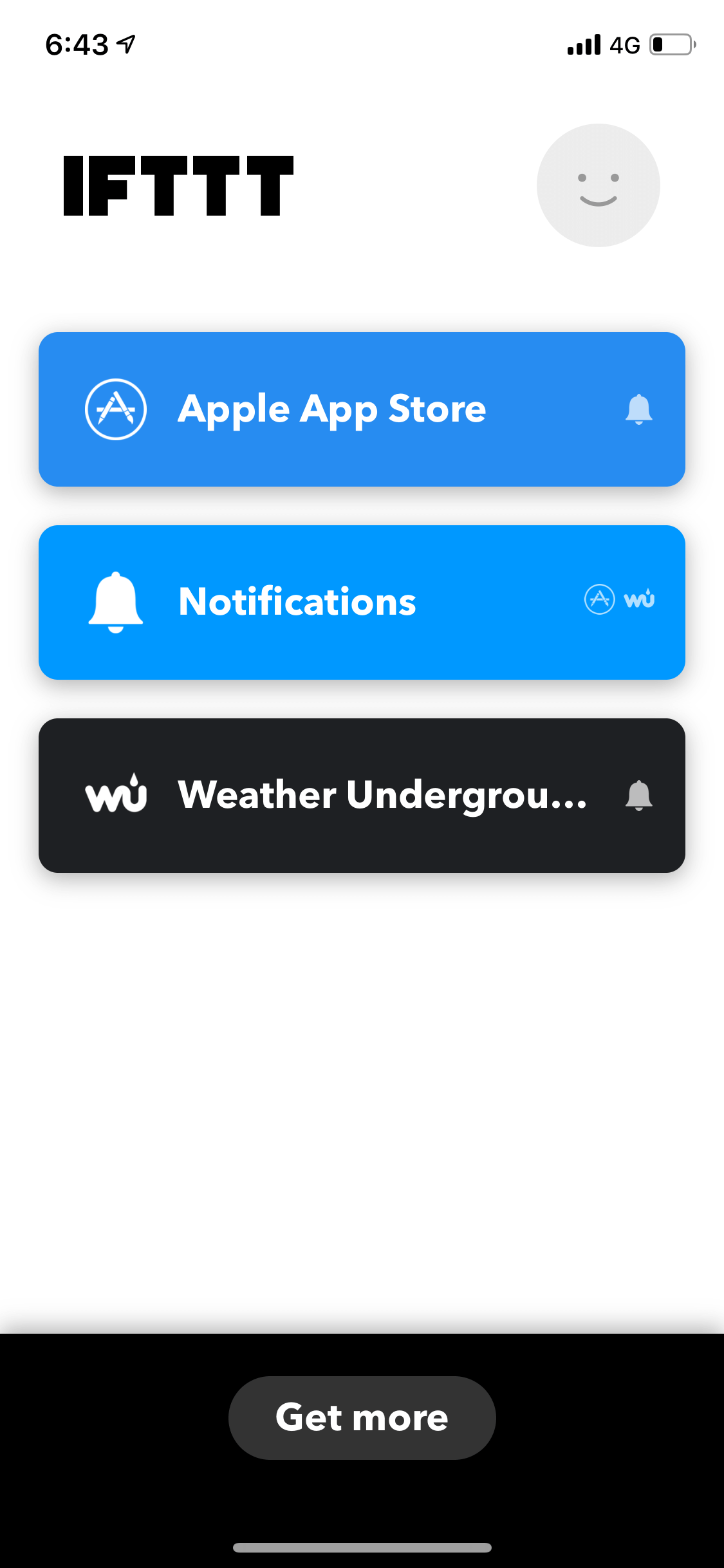The width and height of the screenshot is (724, 1568).
Task: Open the Apple App Store card
Action: (x=362, y=409)
